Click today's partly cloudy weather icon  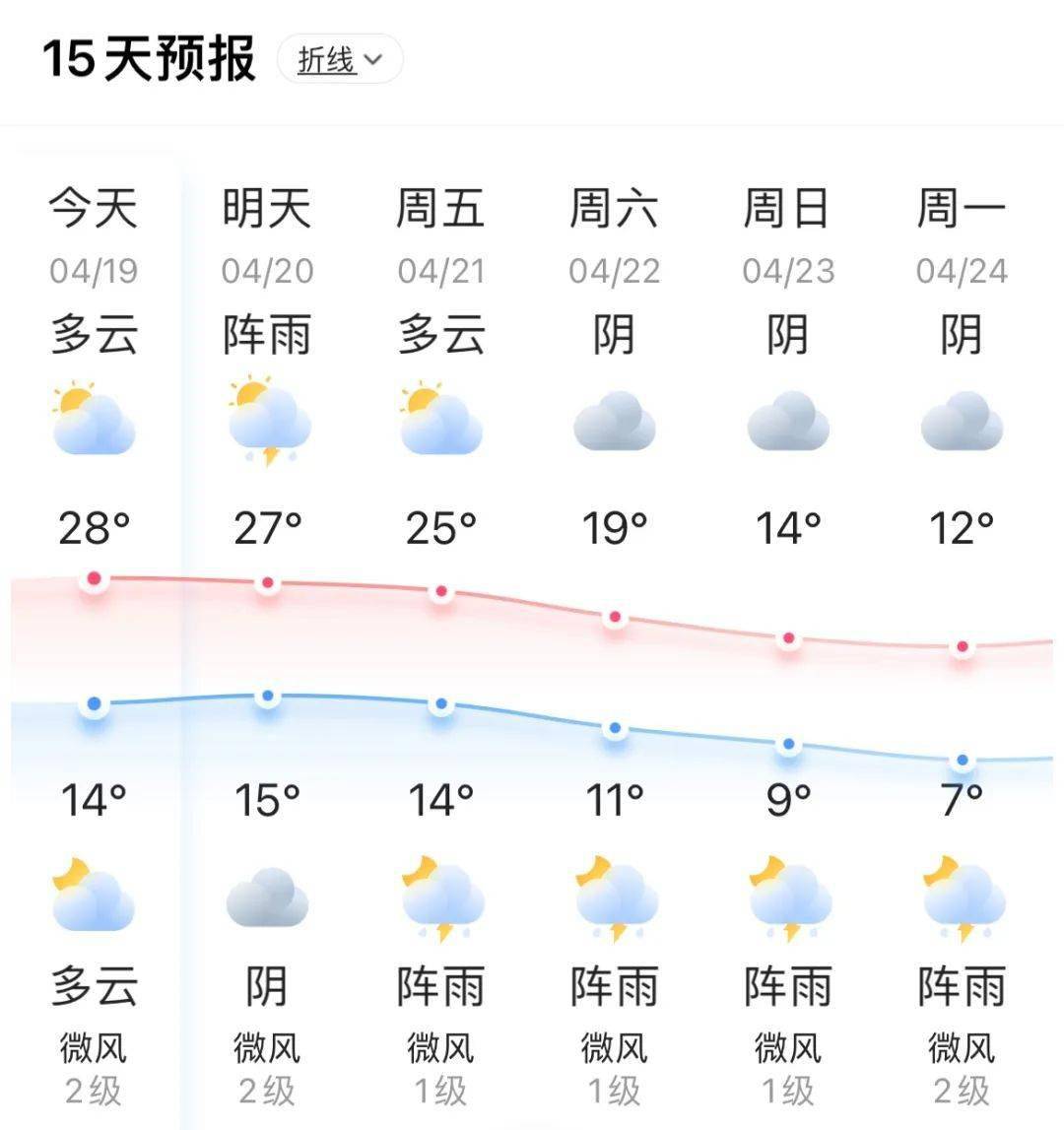pos(94,418)
